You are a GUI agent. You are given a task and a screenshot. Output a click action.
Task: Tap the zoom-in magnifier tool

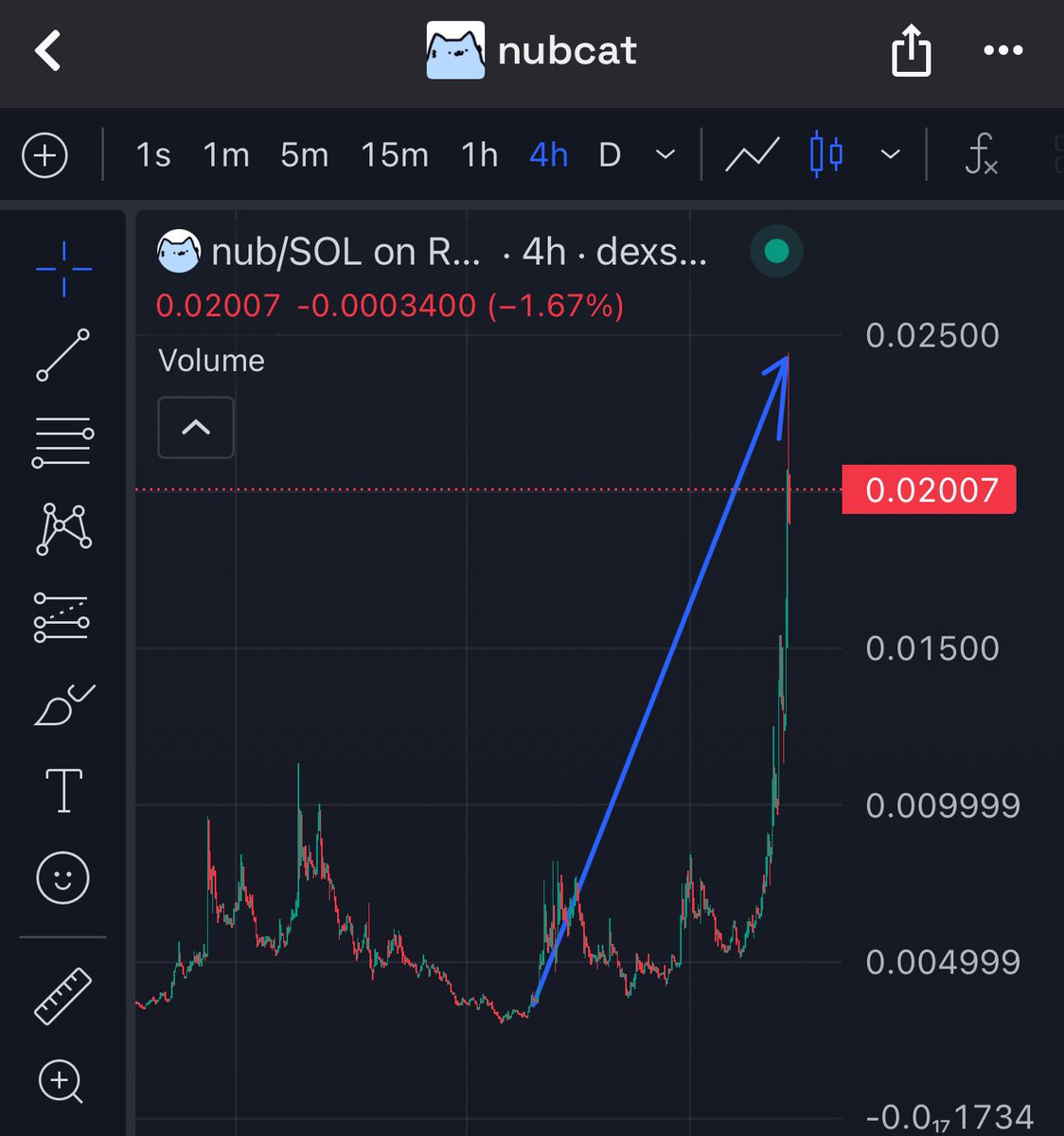tap(62, 1081)
